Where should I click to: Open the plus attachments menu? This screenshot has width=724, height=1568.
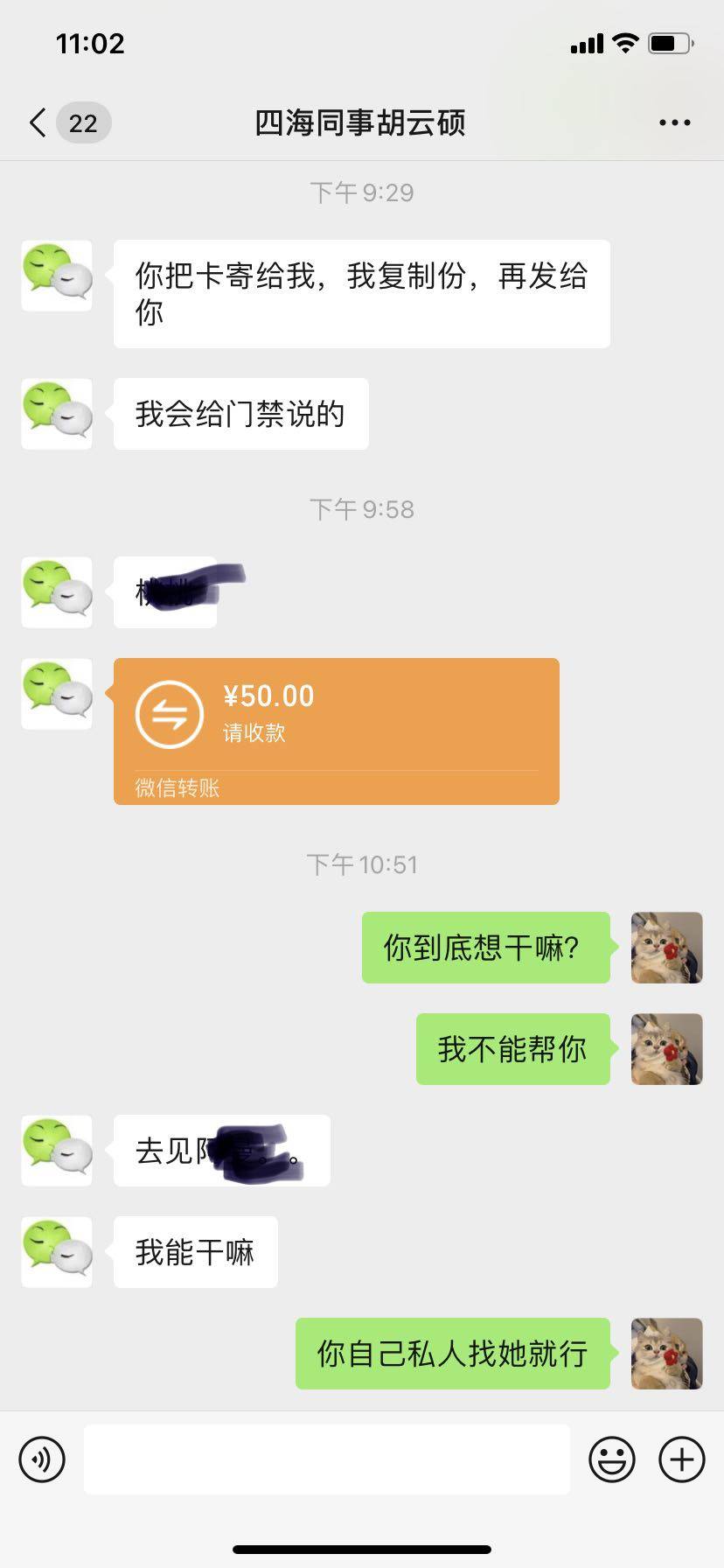pyautogui.click(x=681, y=1459)
